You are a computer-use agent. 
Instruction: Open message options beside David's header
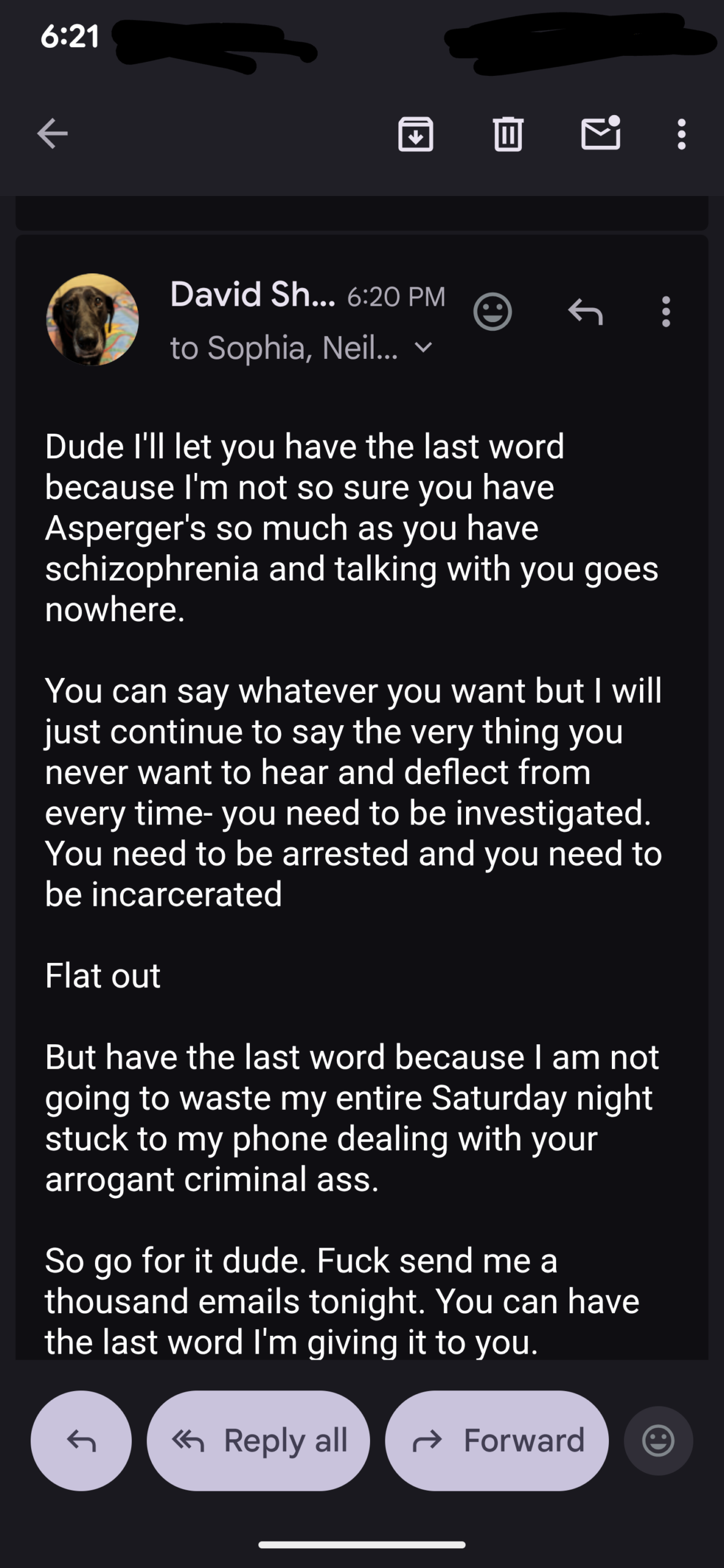pos(666,312)
